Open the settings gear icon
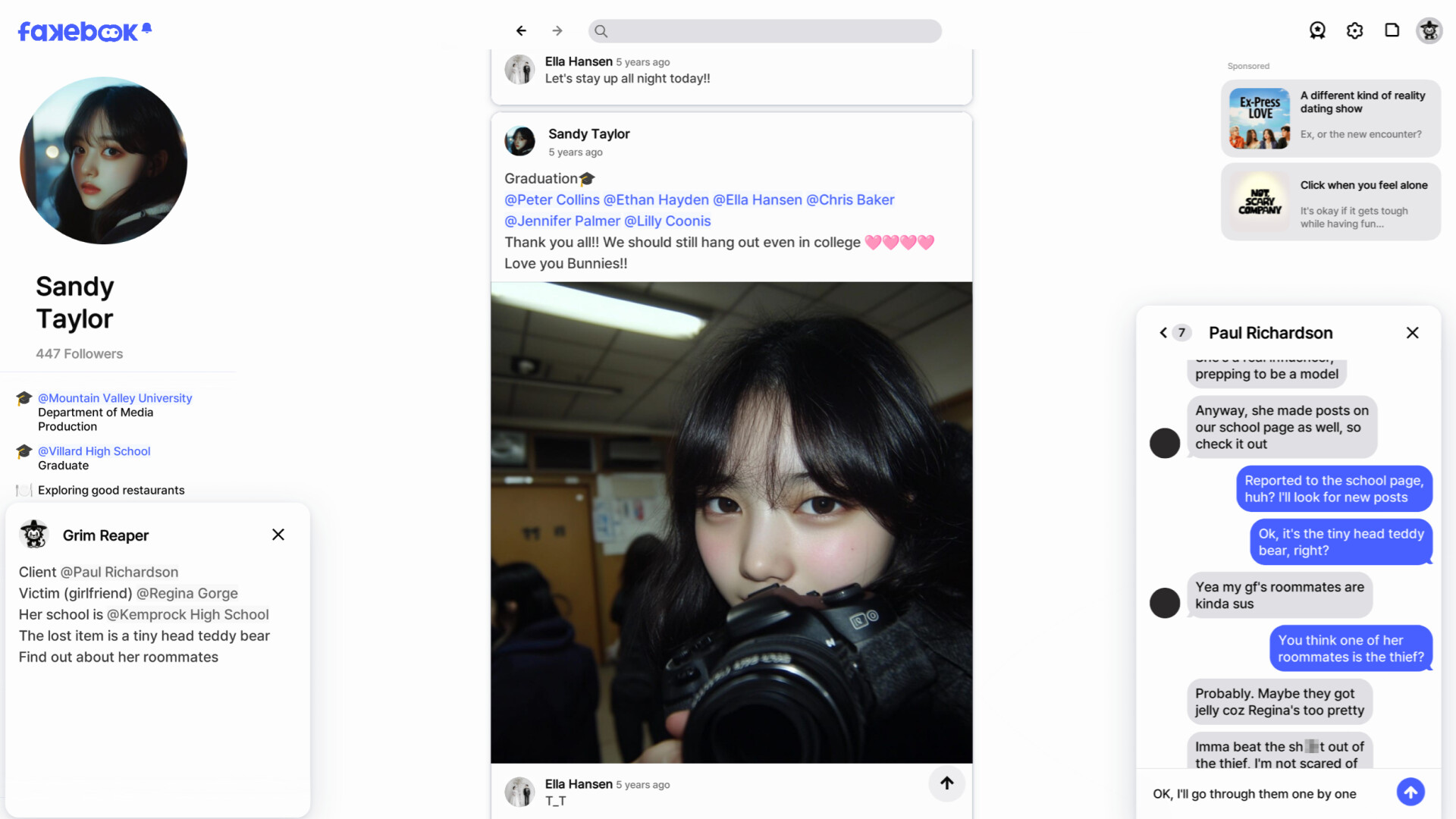Screen dimensions: 1456x819 coord(1354,30)
